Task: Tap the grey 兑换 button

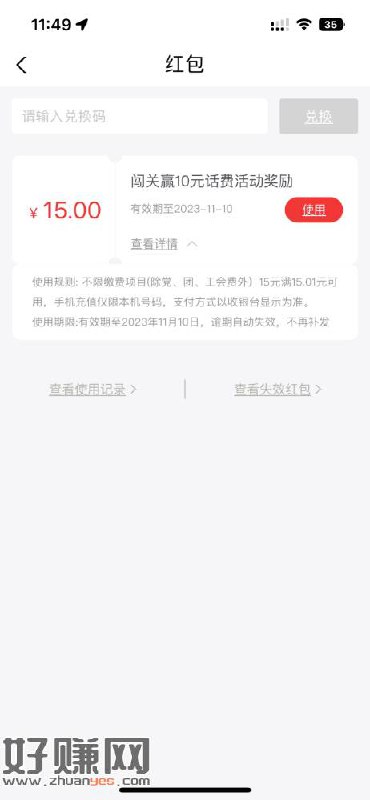Action: click(x=318, y=116)
